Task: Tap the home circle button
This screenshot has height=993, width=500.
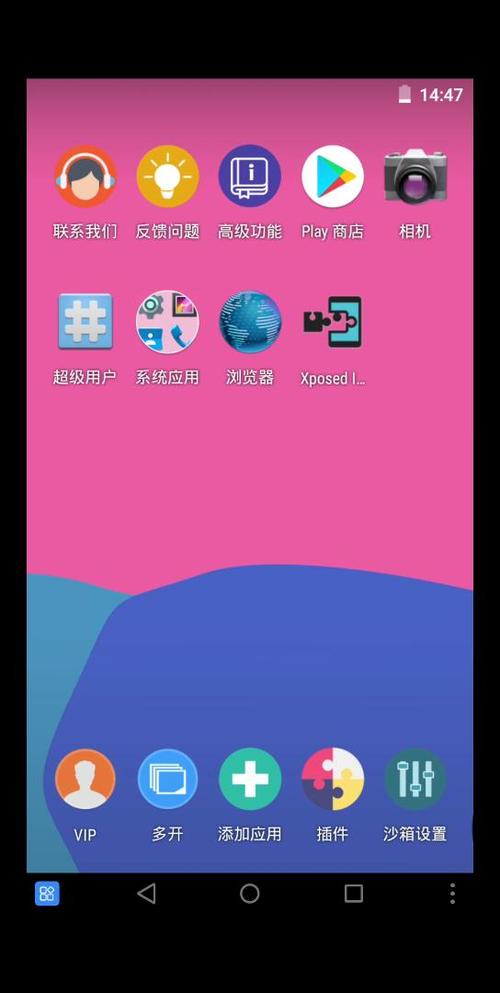Action: click(x=249, y=894)
